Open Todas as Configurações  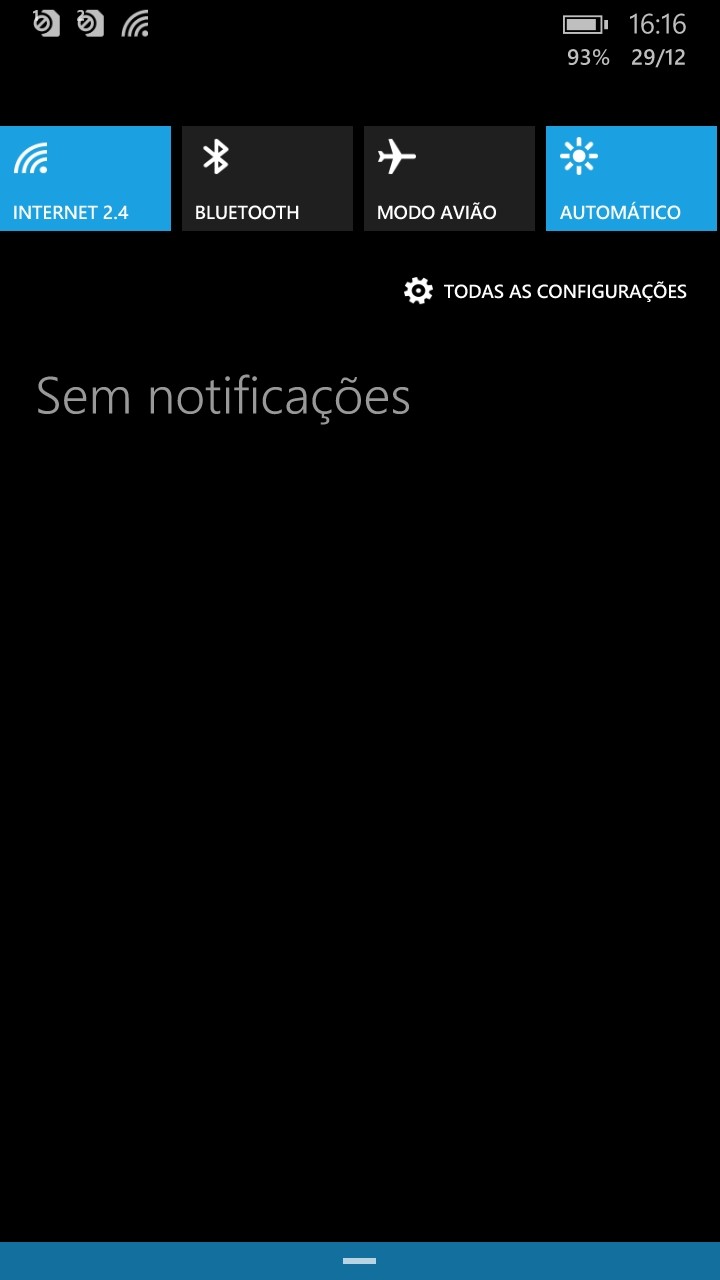[546, 291]
